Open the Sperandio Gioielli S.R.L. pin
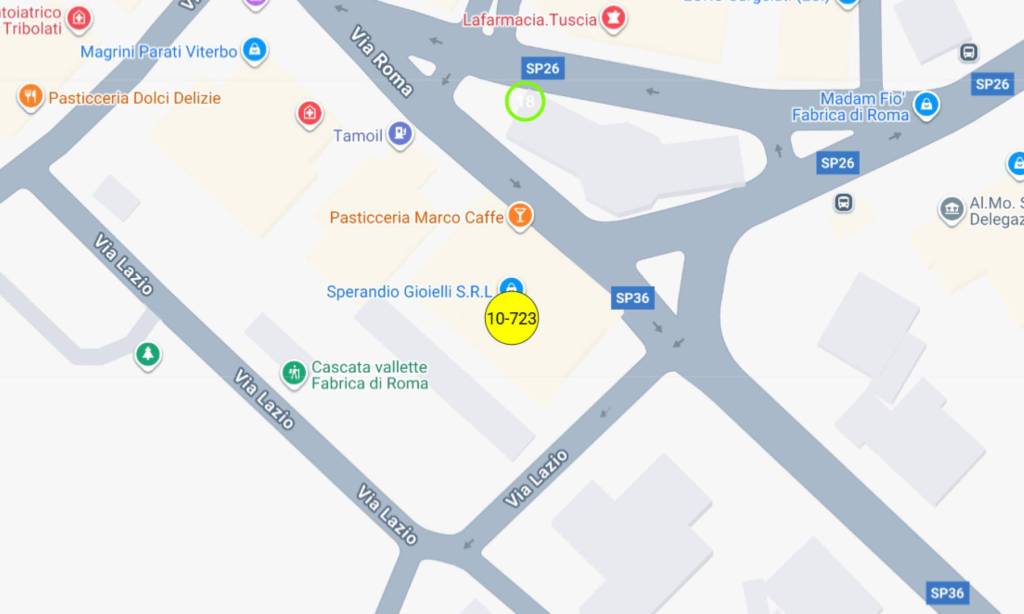 pos(511,289)
